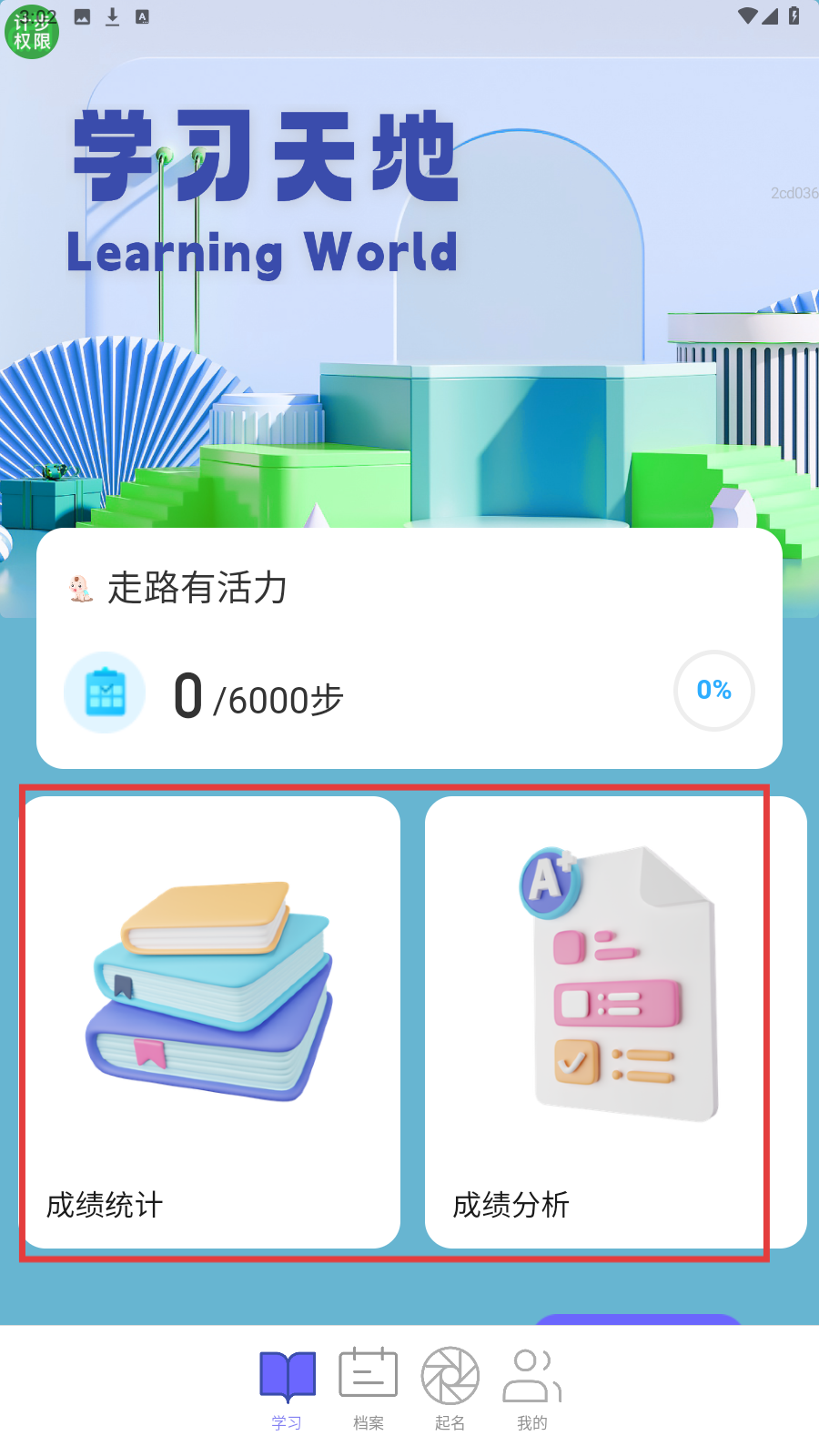The image size is (819, 1456).
Task: Open the 成绩分析 card
Action: tap(615, 1021)
